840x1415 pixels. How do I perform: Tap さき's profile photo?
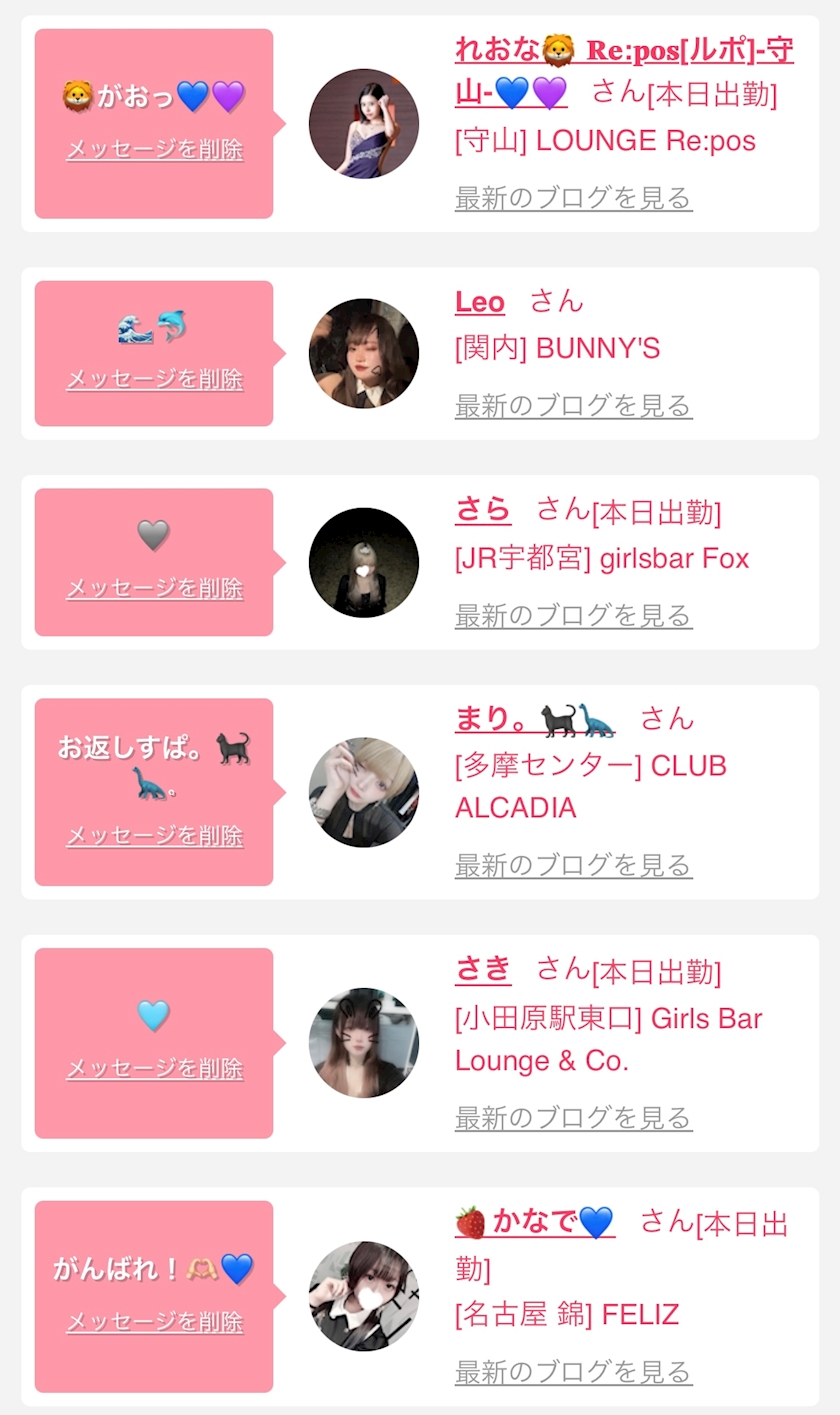364,1042
